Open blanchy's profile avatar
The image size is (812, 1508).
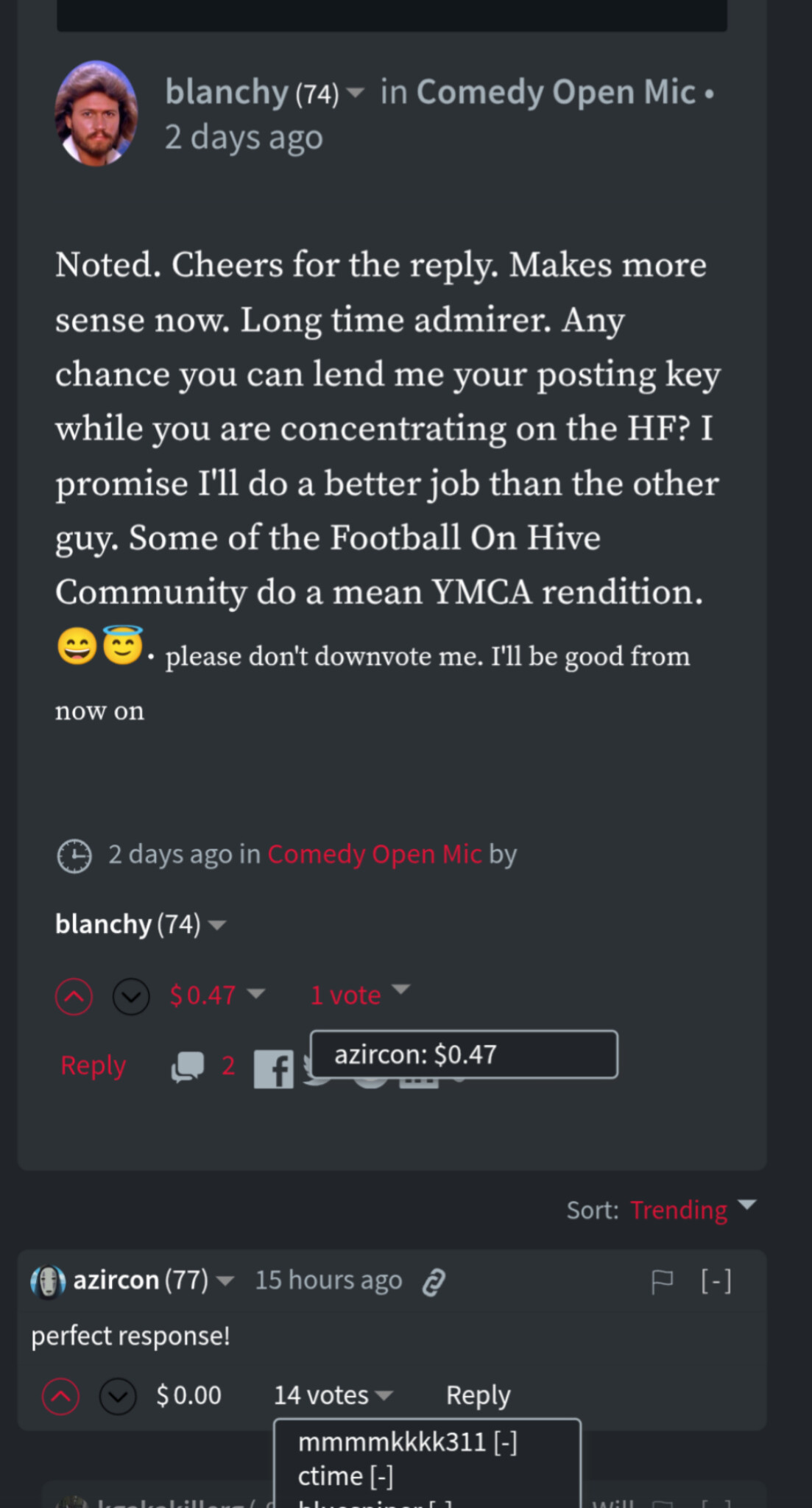[x=96, y=113]
